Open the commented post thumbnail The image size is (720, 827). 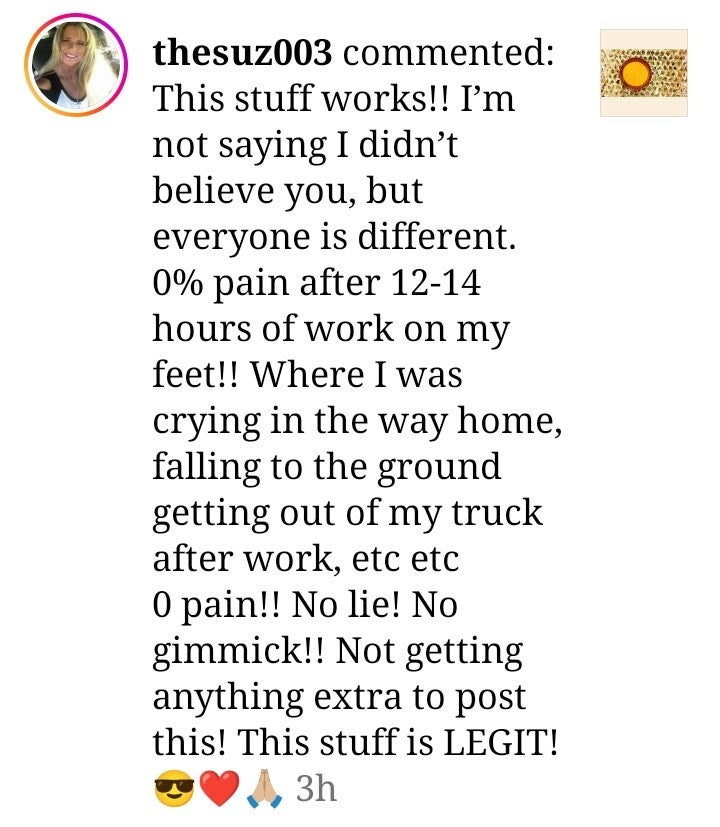[643, 72]
